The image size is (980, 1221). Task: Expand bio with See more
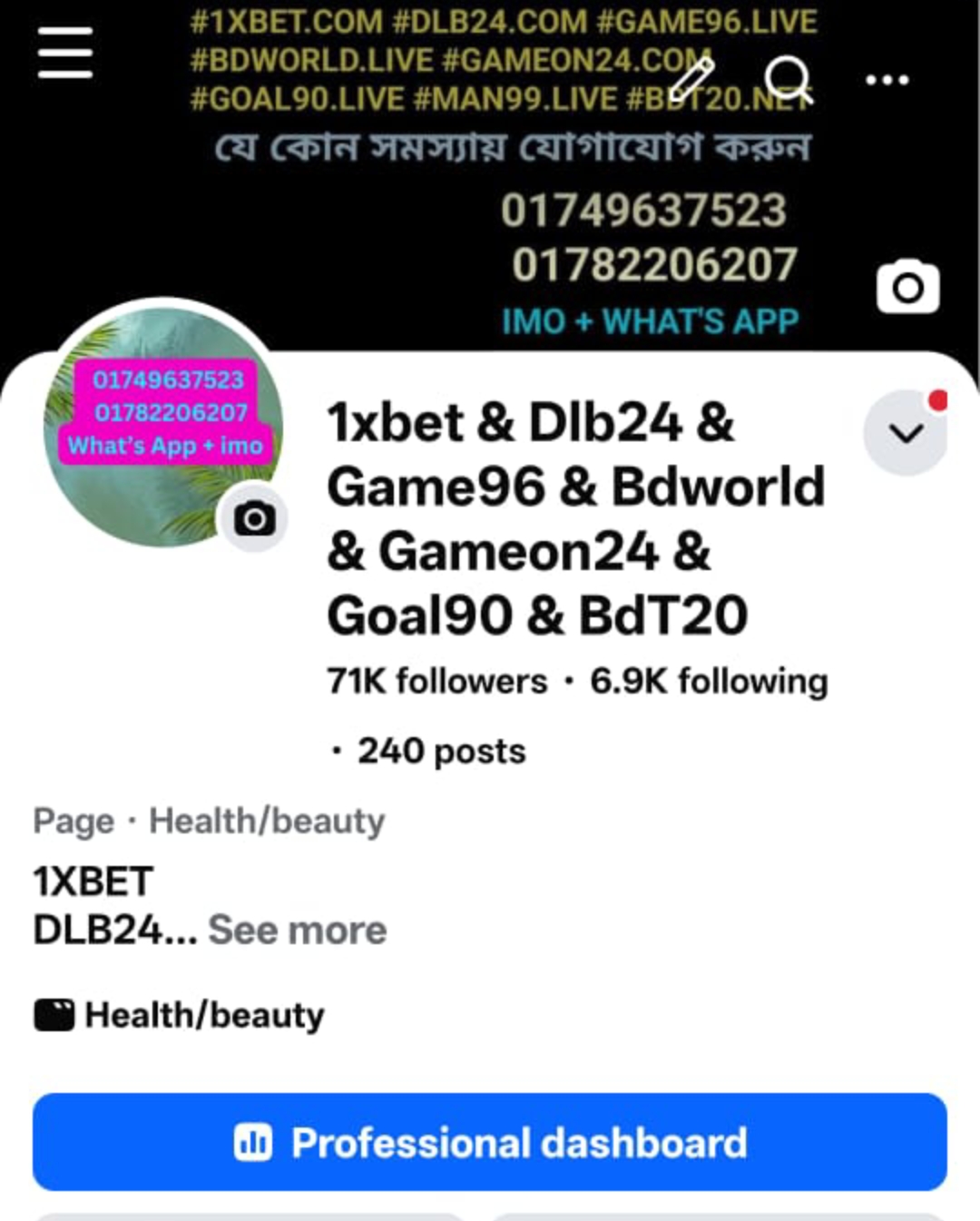click(297, 930)
